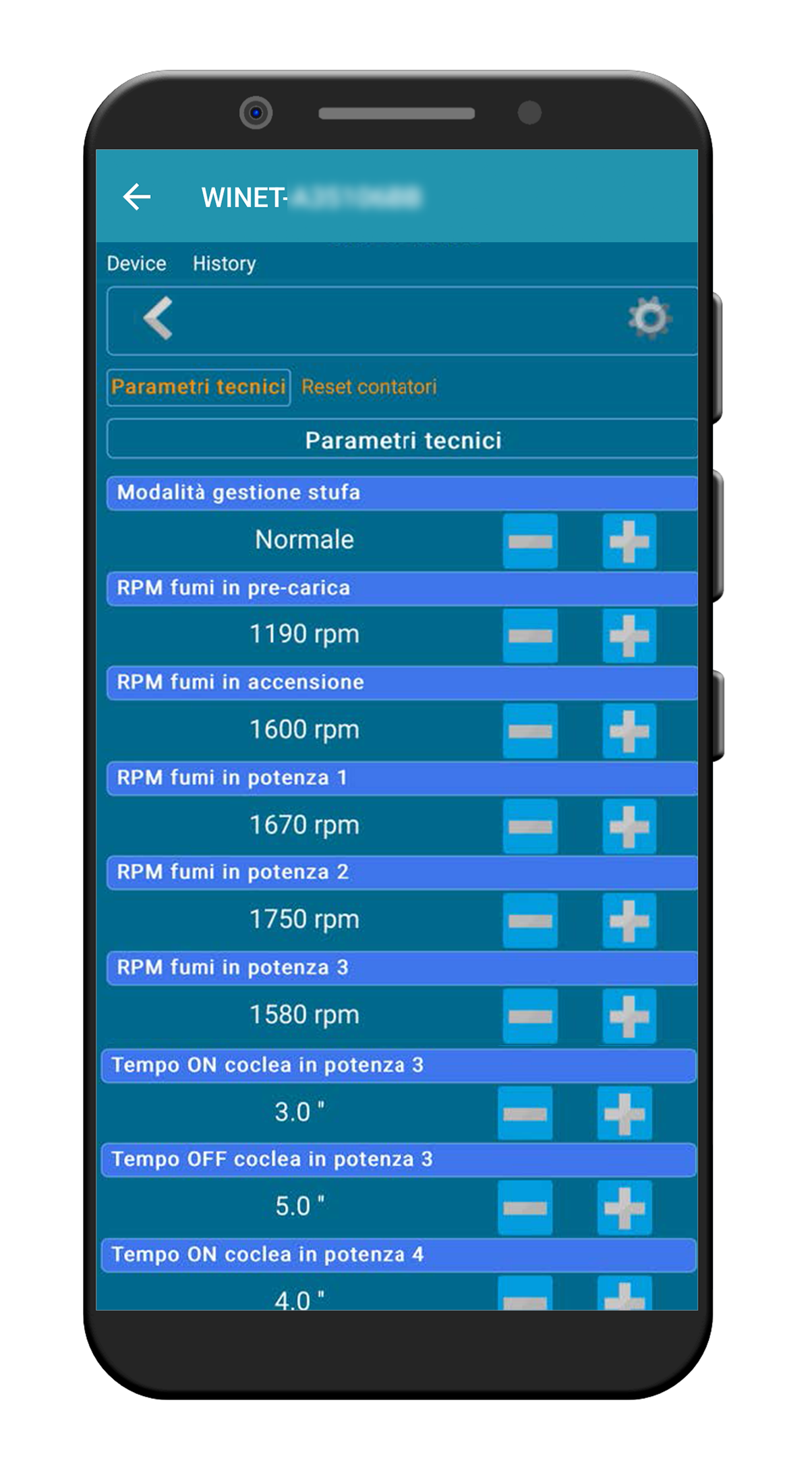Open the Device tab
This screenshot has height=1469, width=812.
click(136, 263)
